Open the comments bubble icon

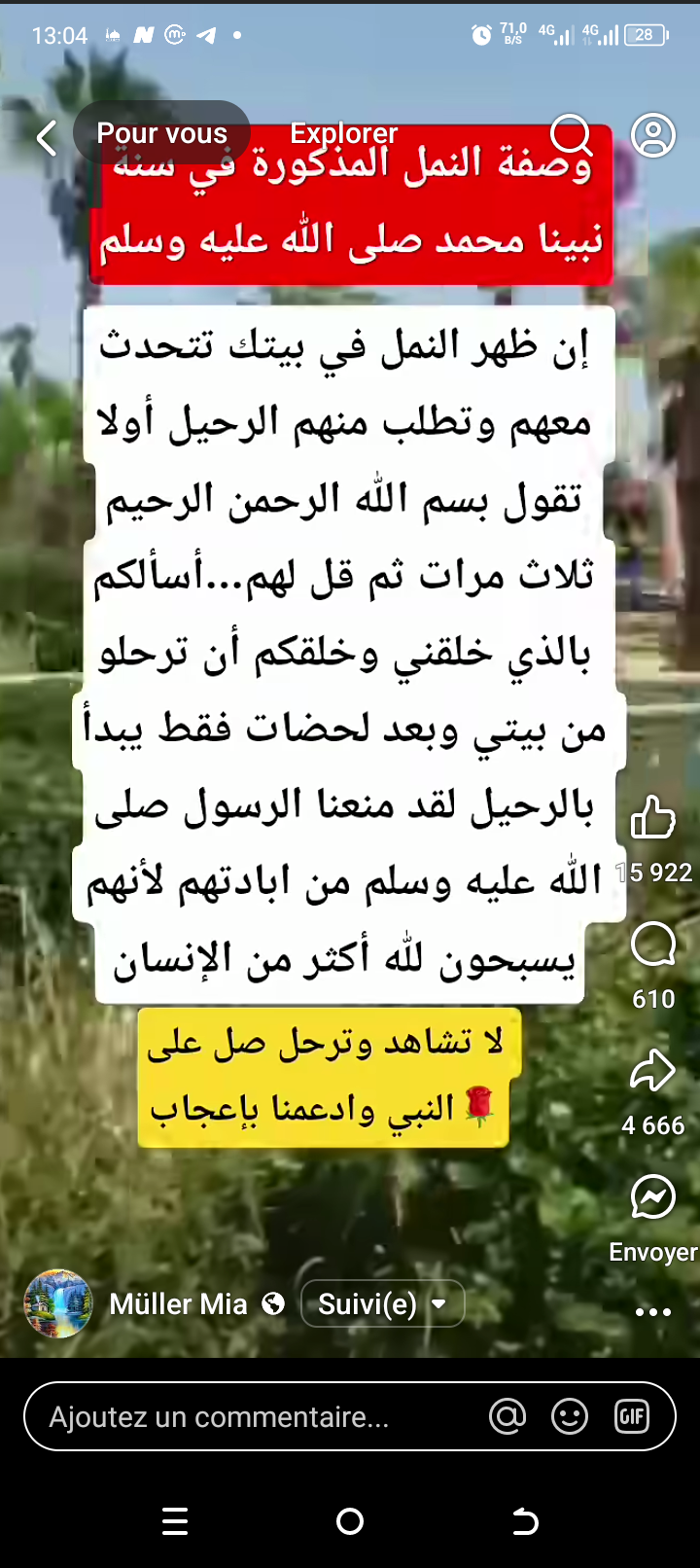click(x=653, y=944)
